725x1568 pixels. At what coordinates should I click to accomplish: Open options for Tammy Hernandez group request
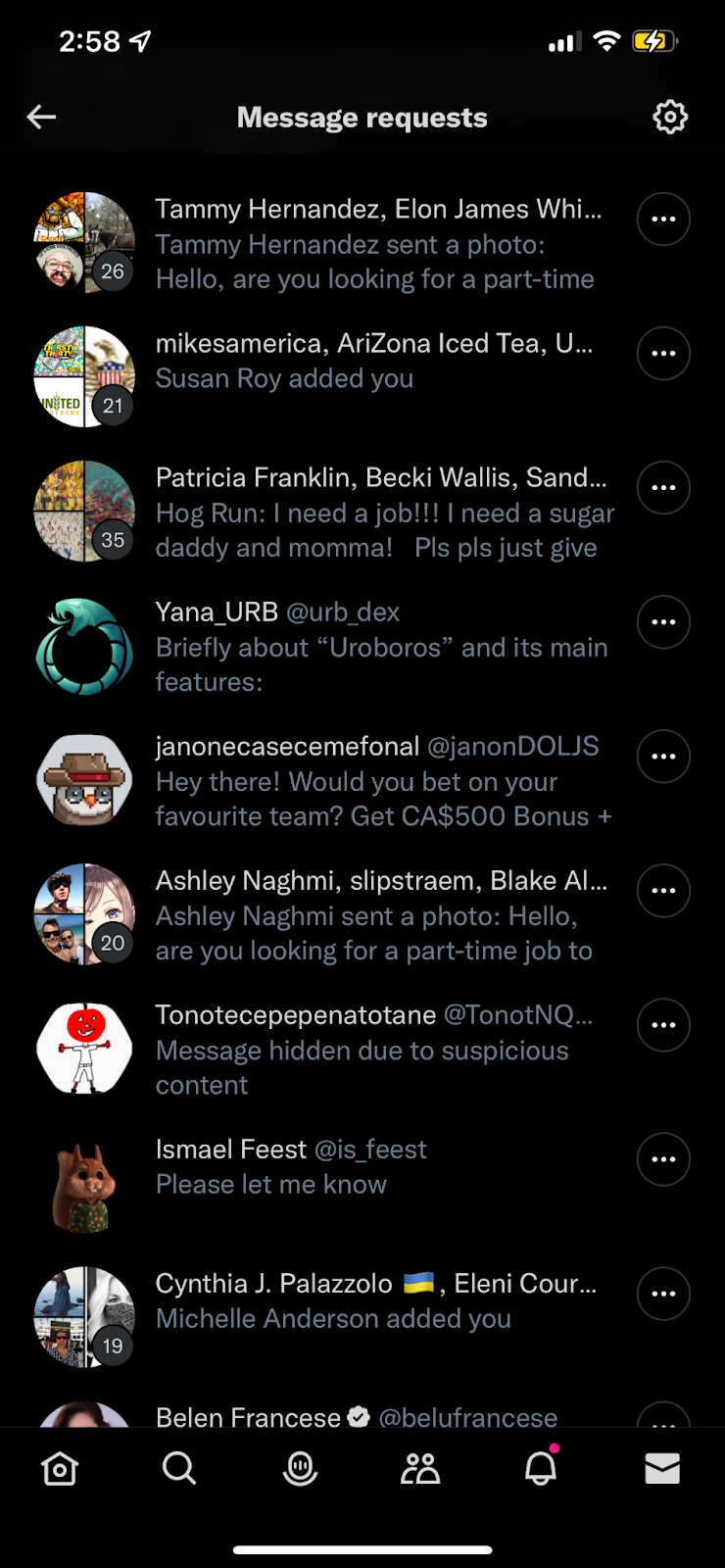(663, 220)
